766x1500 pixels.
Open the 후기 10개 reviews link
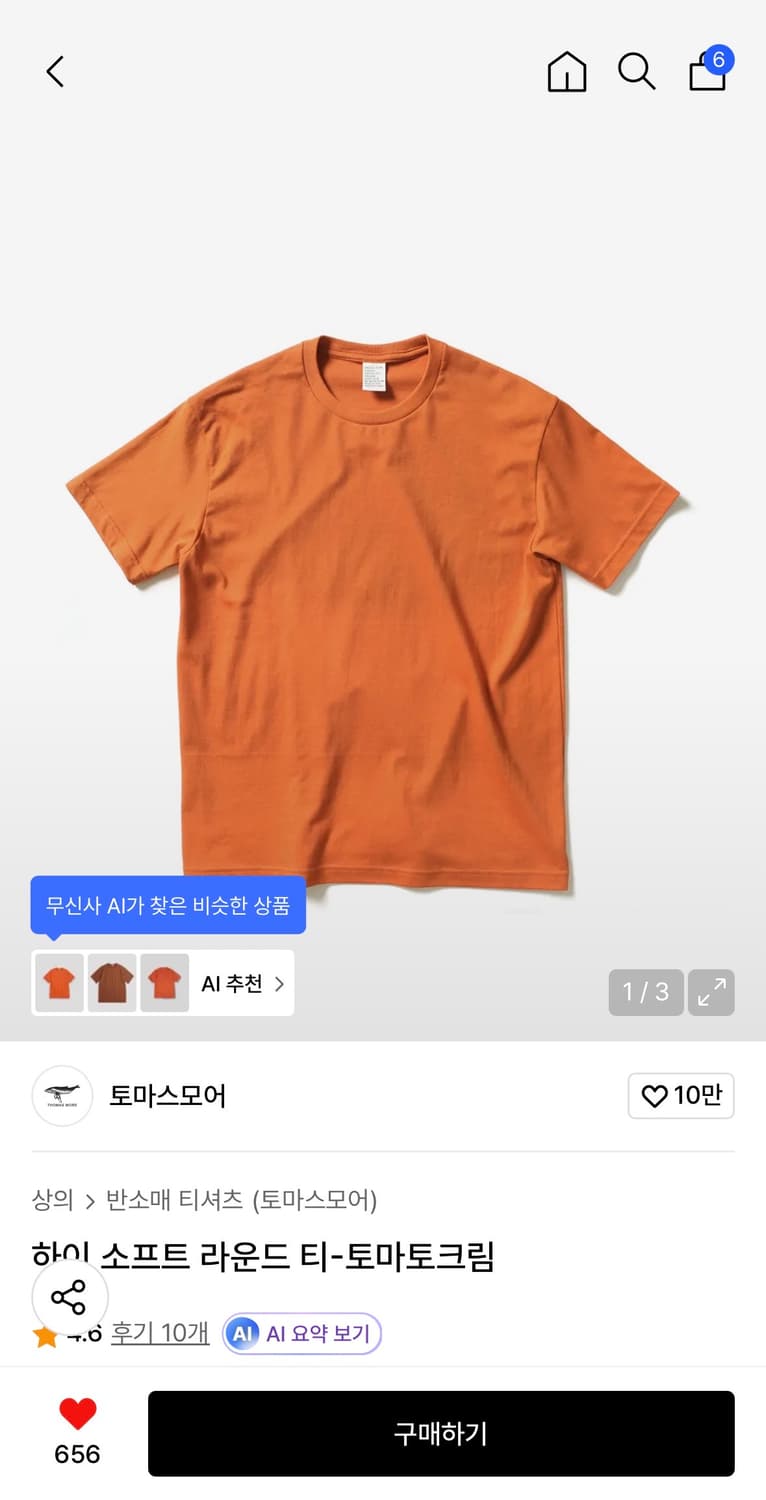pyautogui.click(x=159, y=1333)
